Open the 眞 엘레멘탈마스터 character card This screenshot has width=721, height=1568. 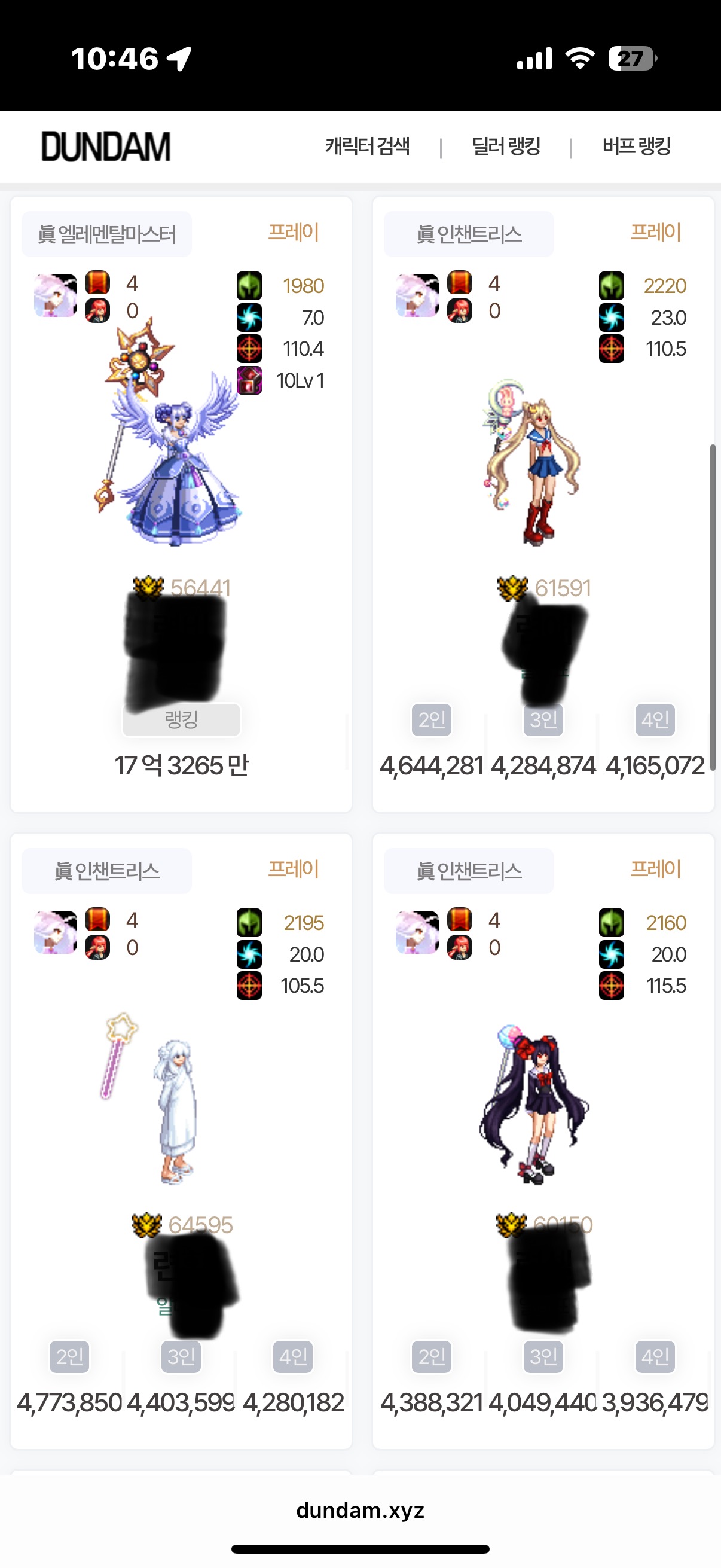coord(181,463)
